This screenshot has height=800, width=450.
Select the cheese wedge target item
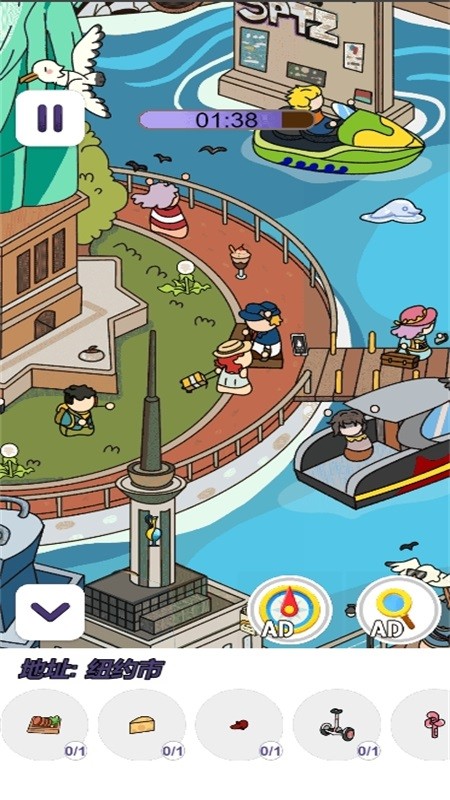coord(142,724)
